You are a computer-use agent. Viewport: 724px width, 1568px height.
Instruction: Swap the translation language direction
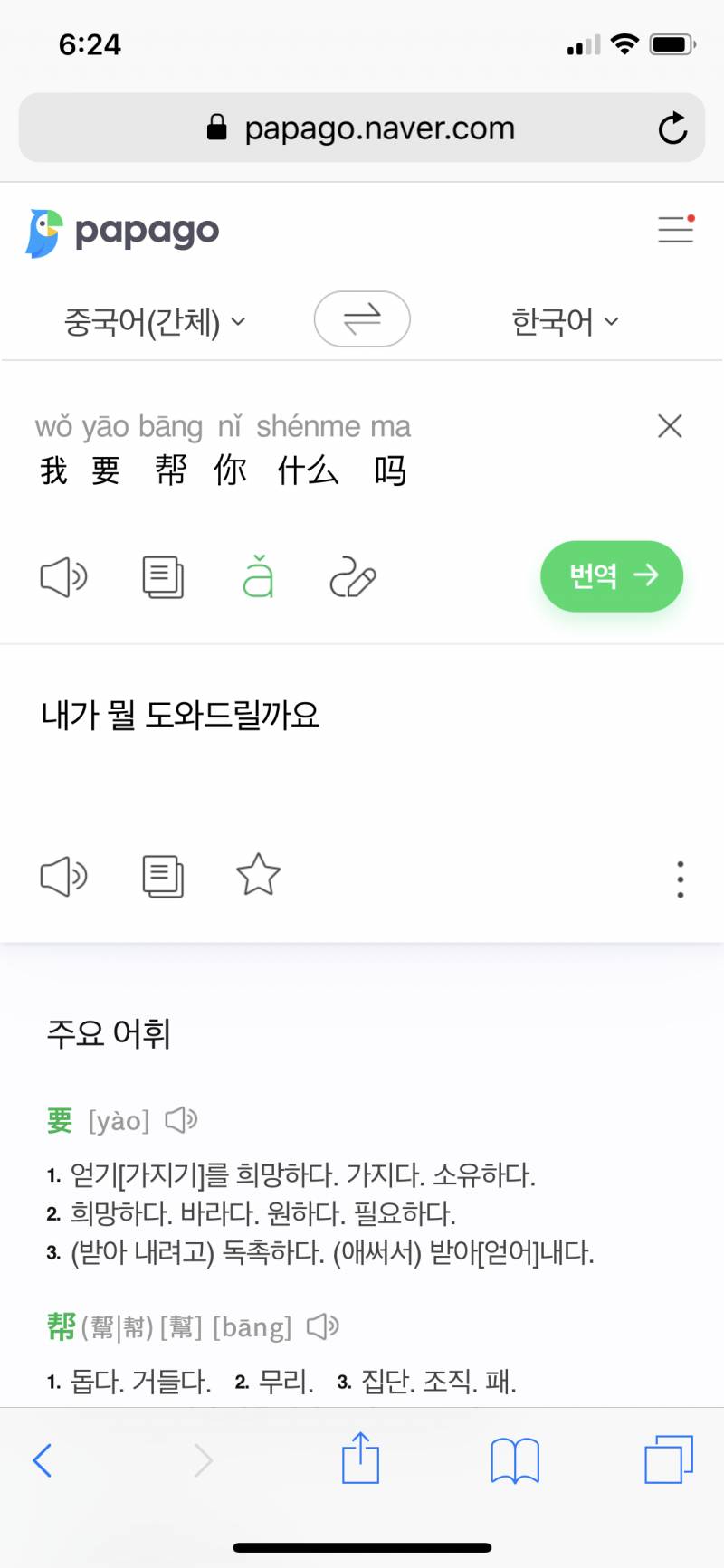click(361, 320)
